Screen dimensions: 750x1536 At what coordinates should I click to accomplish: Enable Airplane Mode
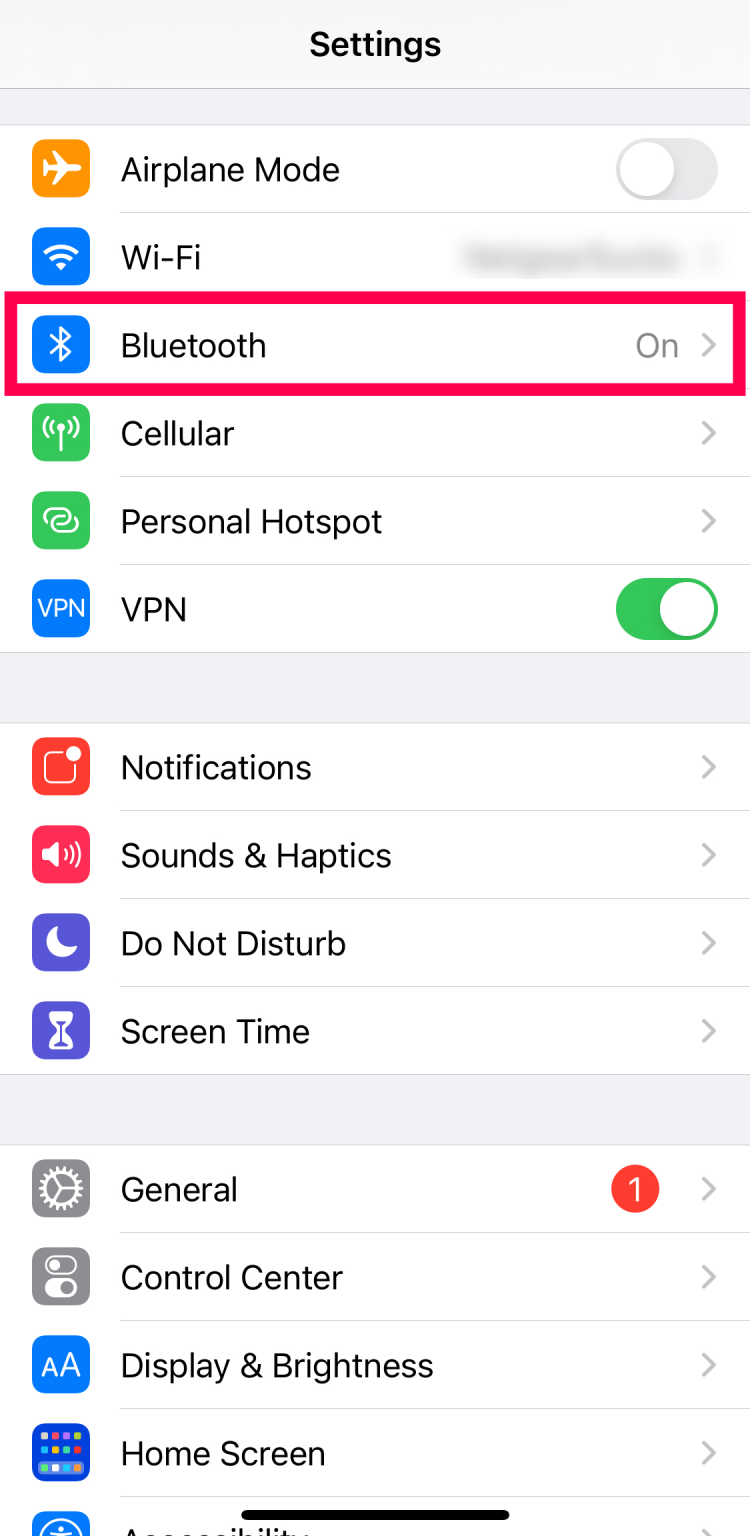point(666,169)
